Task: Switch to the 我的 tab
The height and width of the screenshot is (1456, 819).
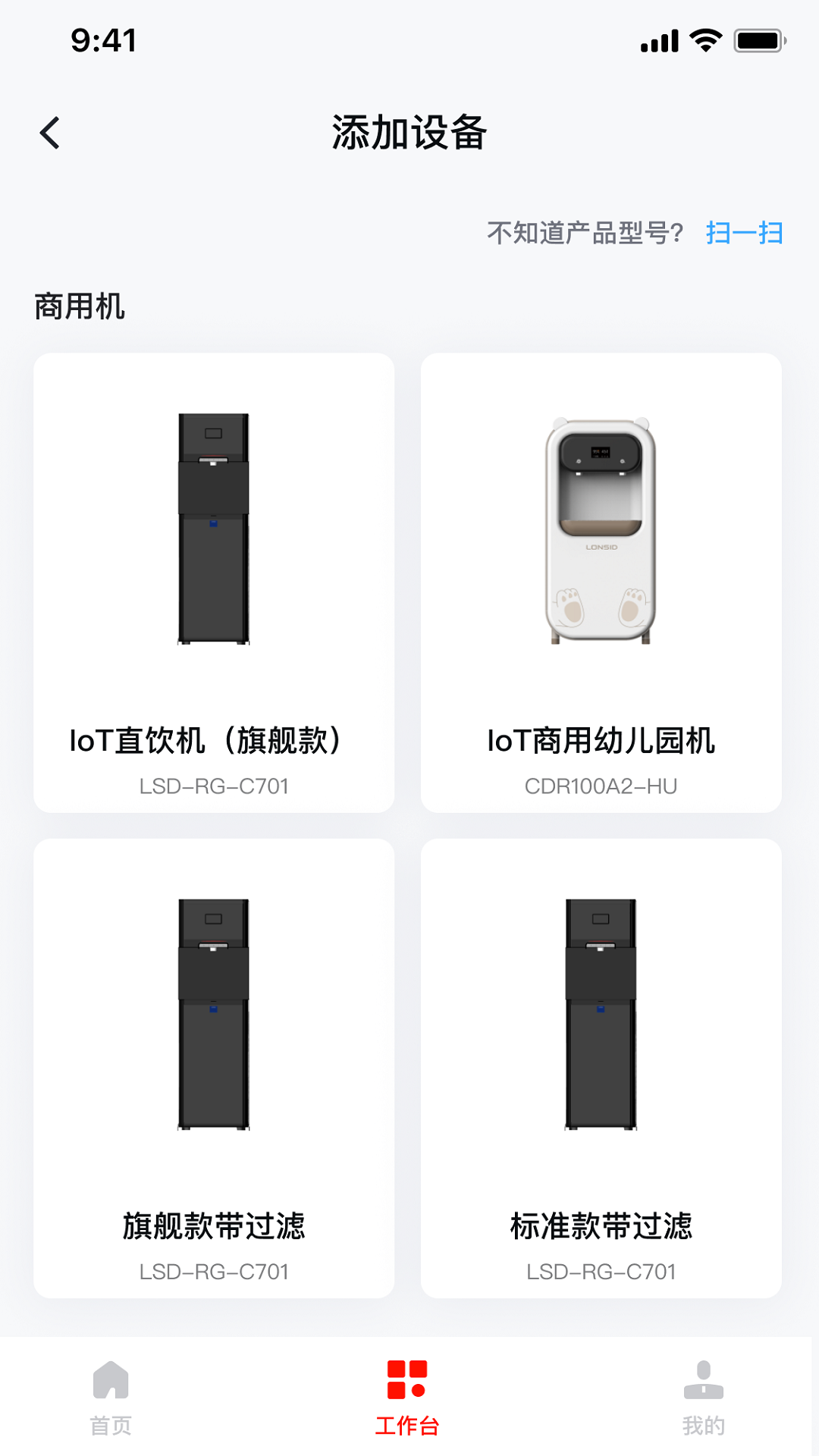Action: click(x=704, y=1403)
